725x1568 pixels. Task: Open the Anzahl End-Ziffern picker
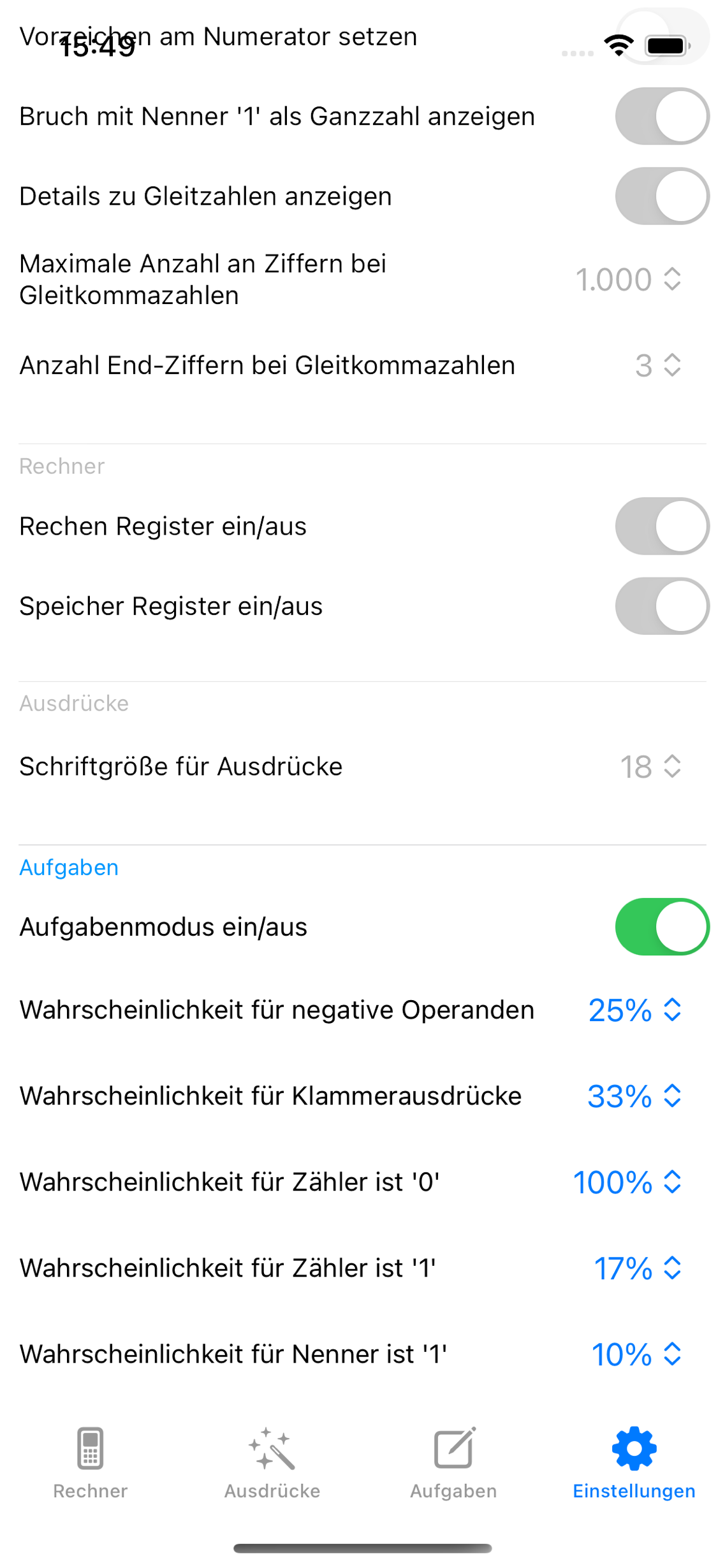point(657,365)
